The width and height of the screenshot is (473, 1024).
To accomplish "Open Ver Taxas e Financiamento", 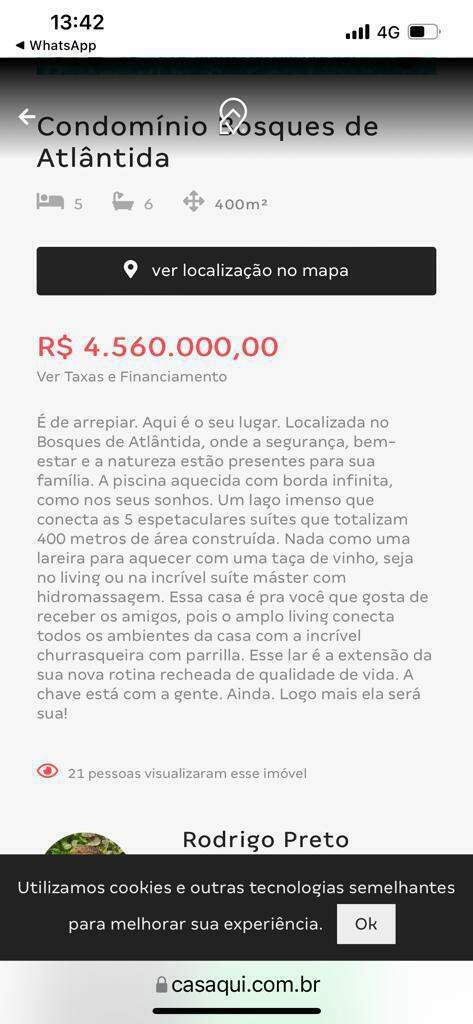I will [132, 377].
